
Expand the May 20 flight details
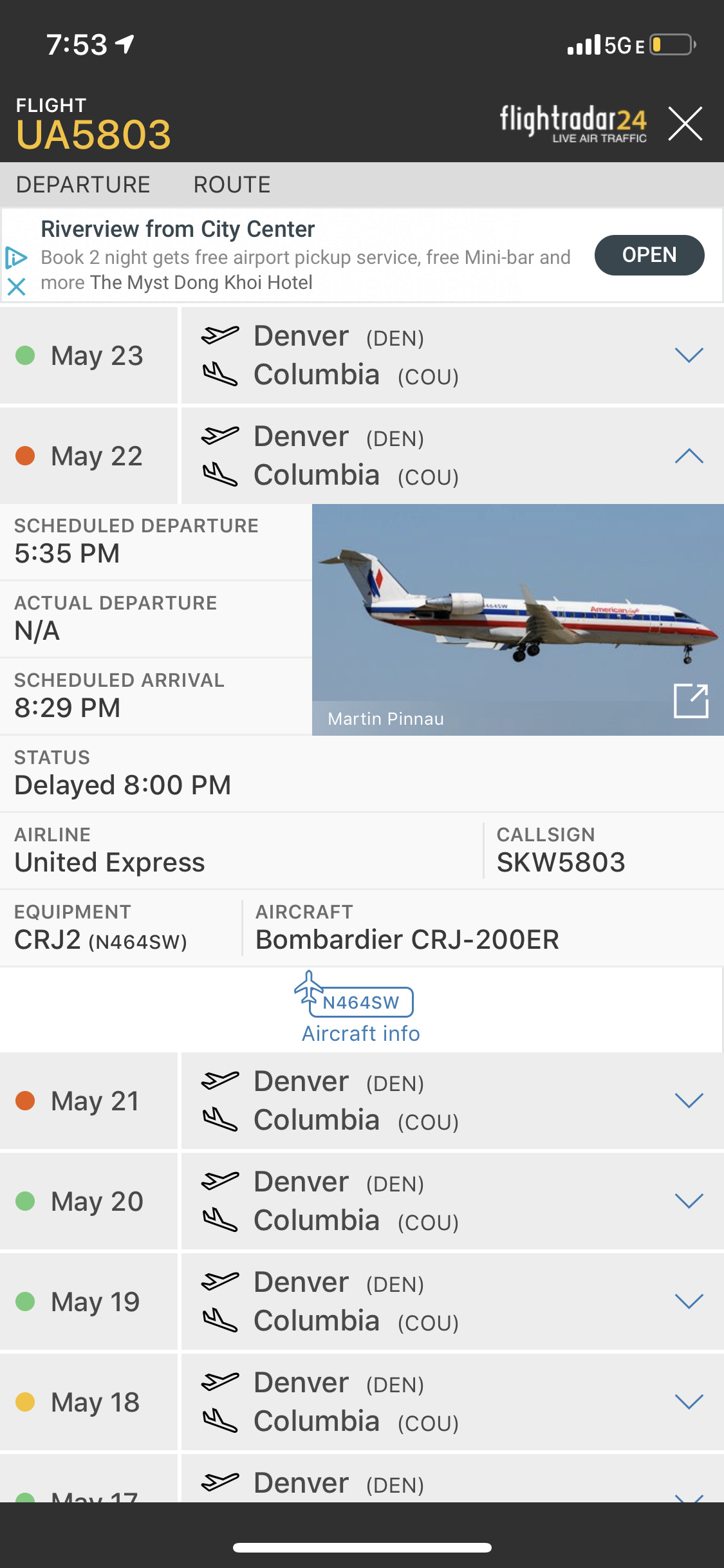[689, 1201]
